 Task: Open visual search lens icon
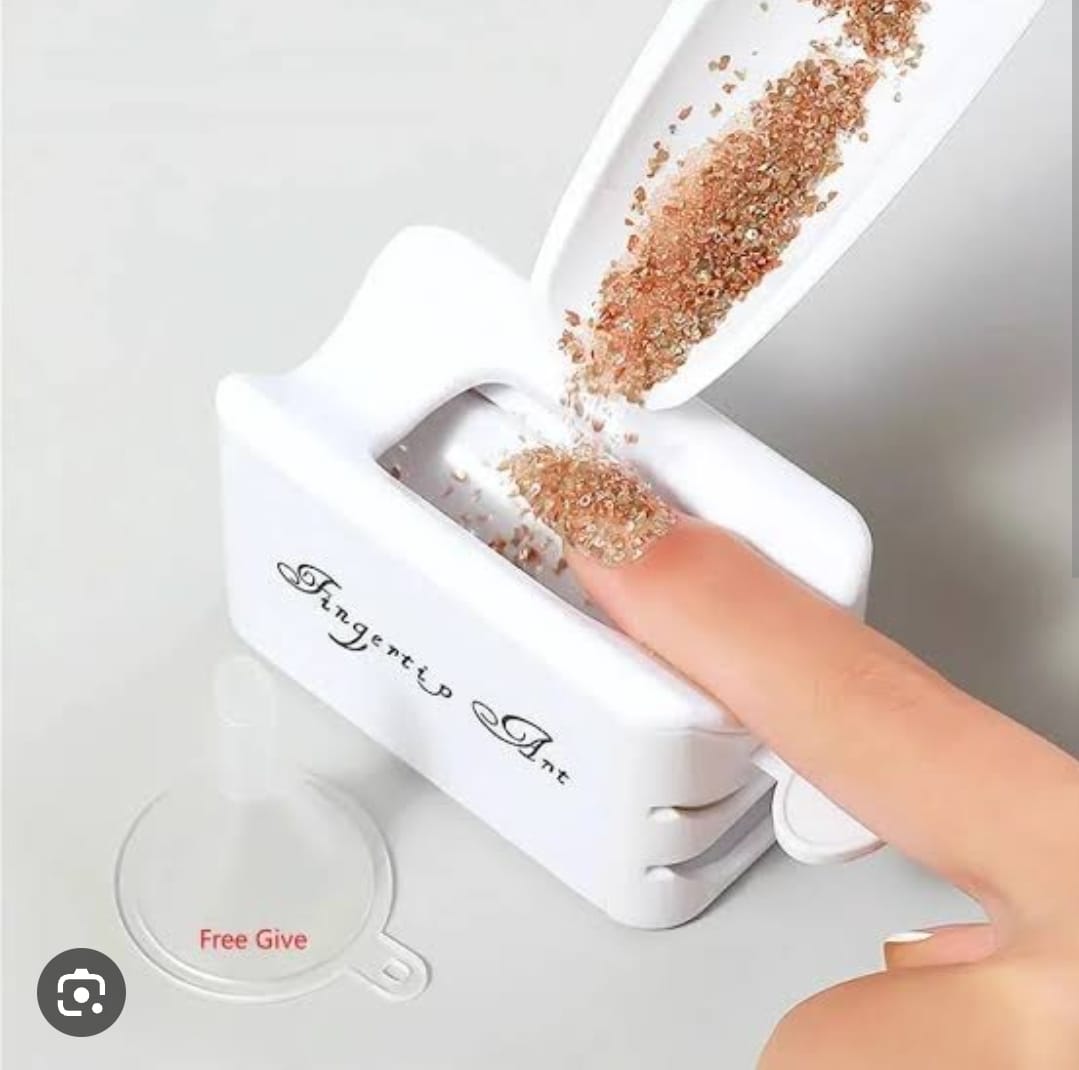point(81,992)
